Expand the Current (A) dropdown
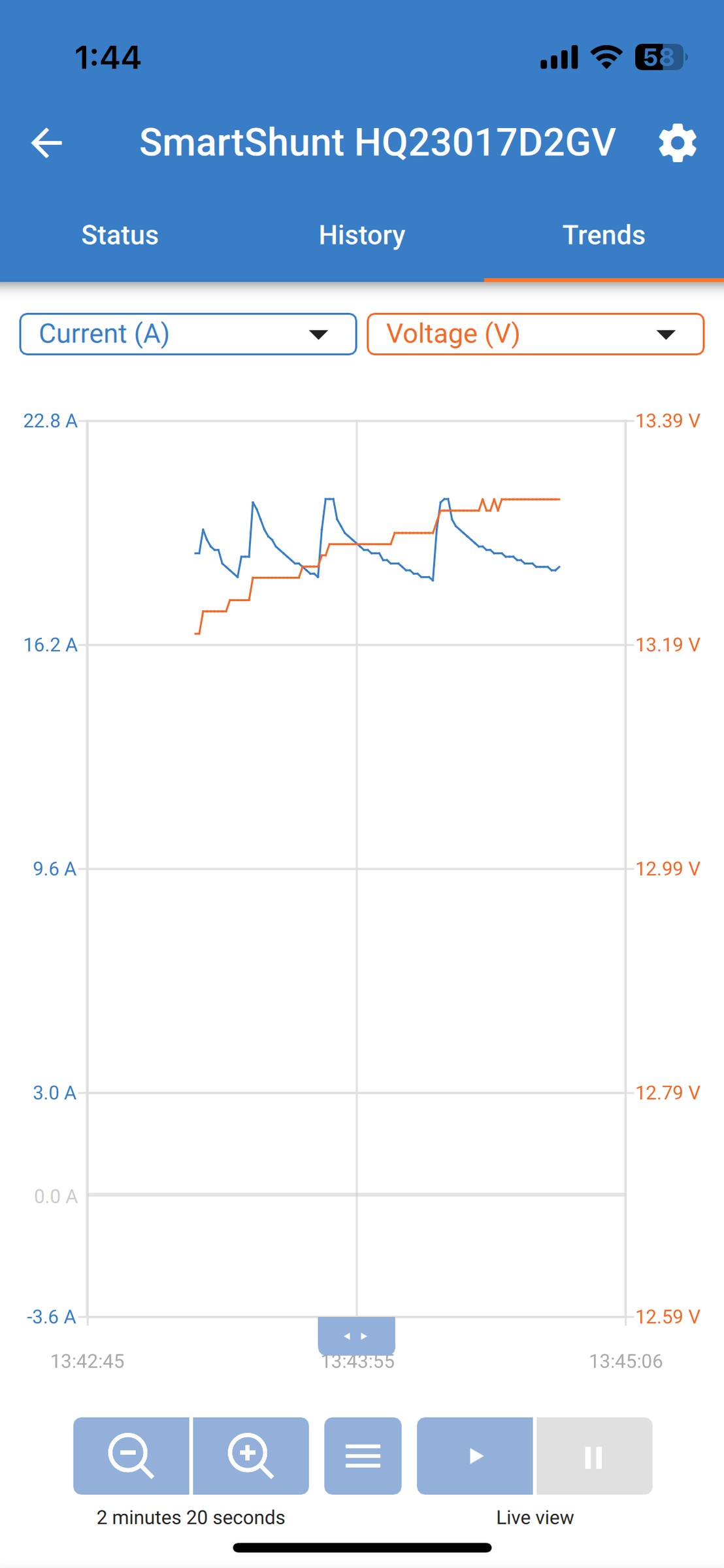The image size is (724, 1568). point(188,335)
